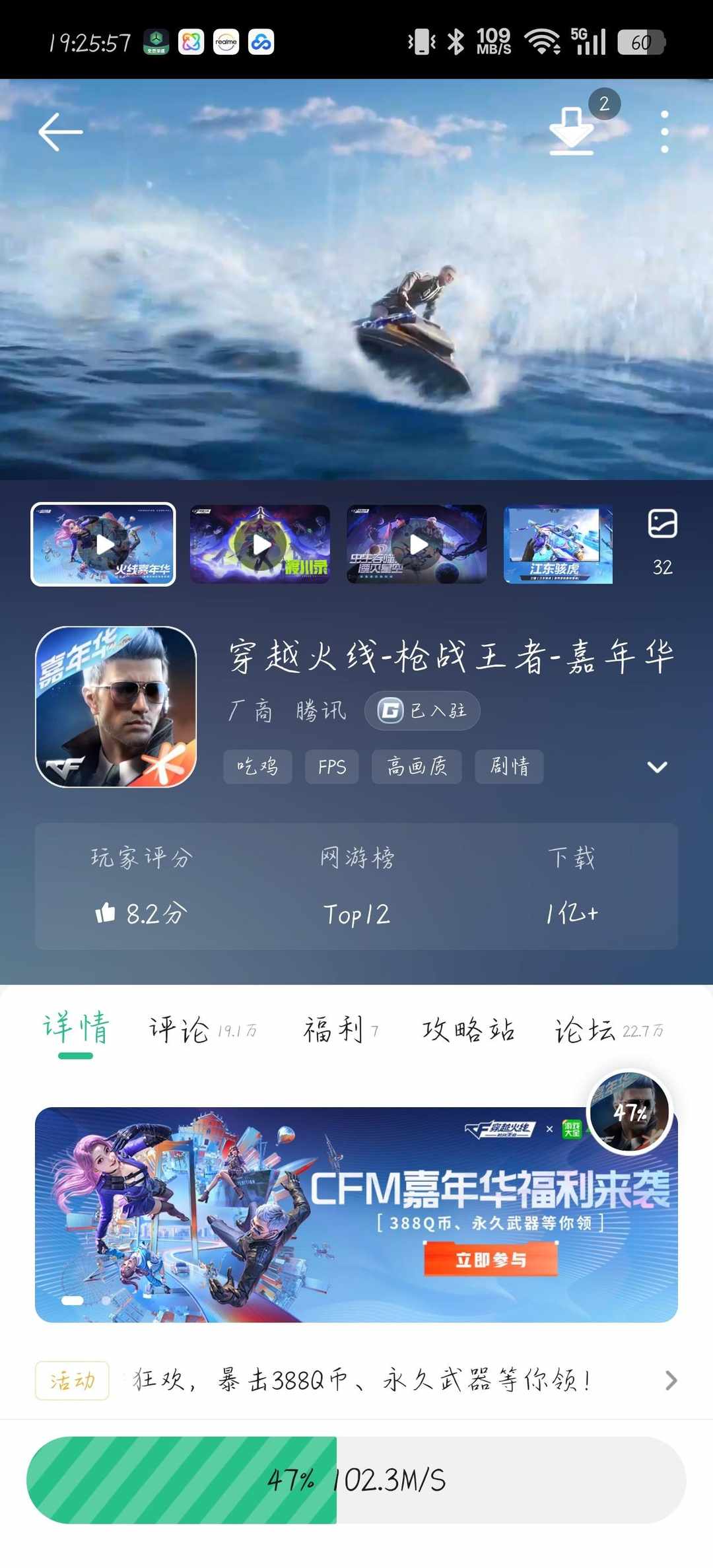Play the 渡川录 video thumbnail

[260, 544]
